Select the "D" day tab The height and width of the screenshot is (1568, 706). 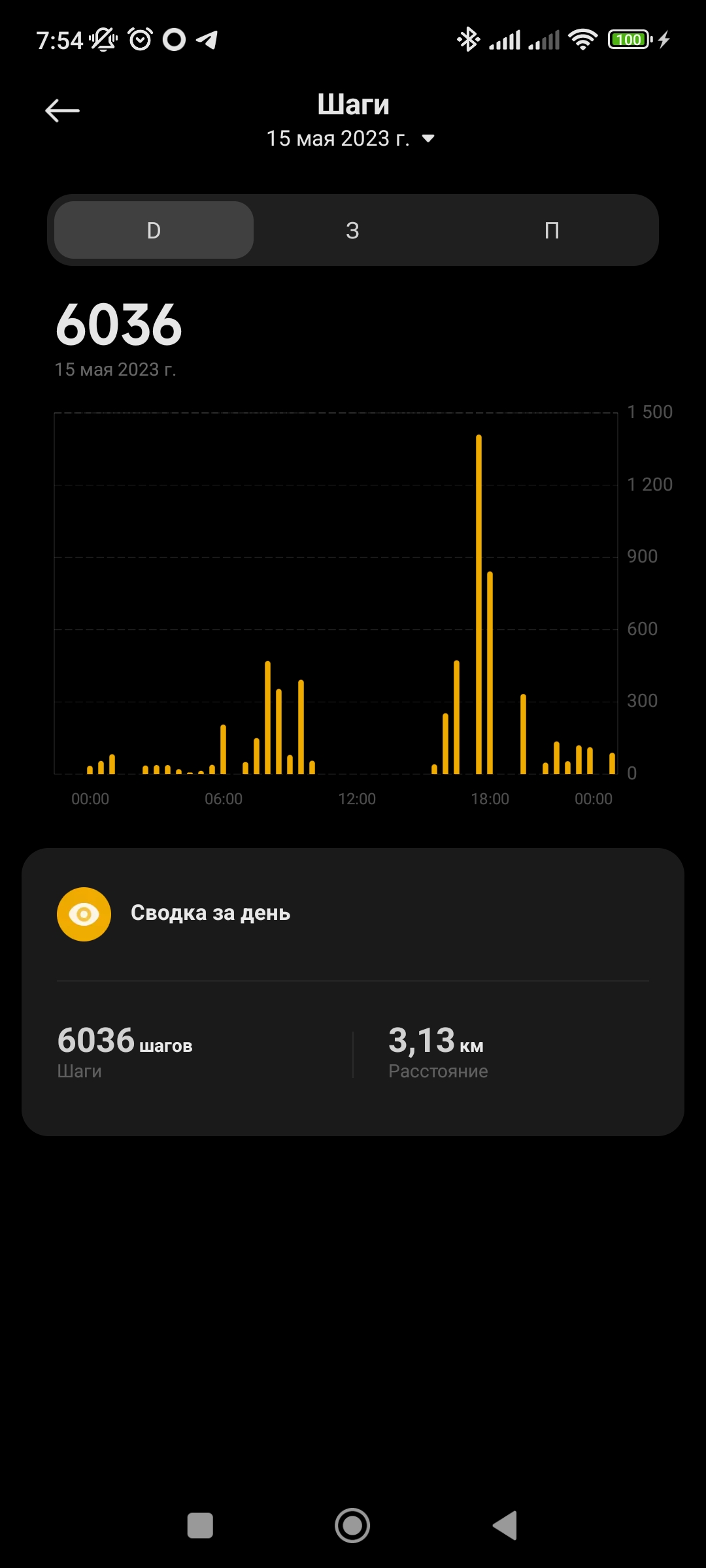(x=152, y=230)
